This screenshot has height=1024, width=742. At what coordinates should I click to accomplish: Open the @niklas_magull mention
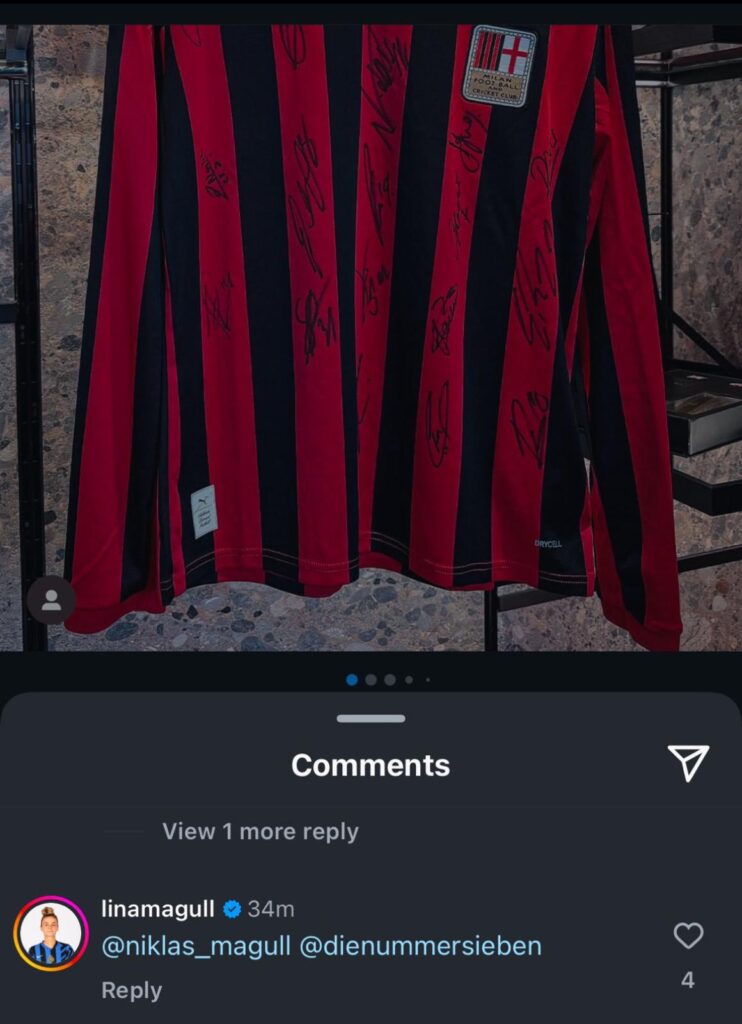click(195, 946)
